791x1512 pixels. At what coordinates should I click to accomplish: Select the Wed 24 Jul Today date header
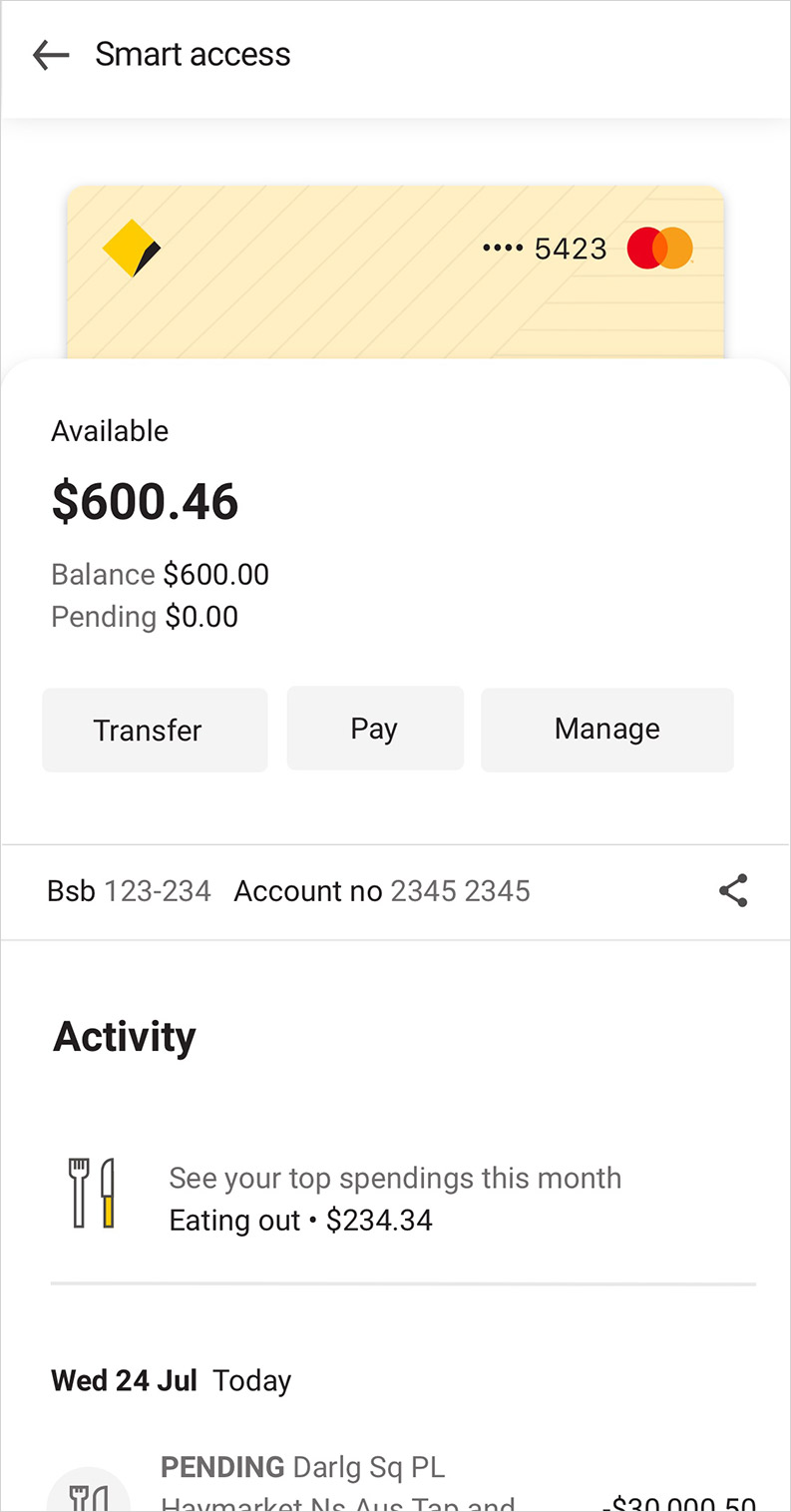[x=171, y=1380]
